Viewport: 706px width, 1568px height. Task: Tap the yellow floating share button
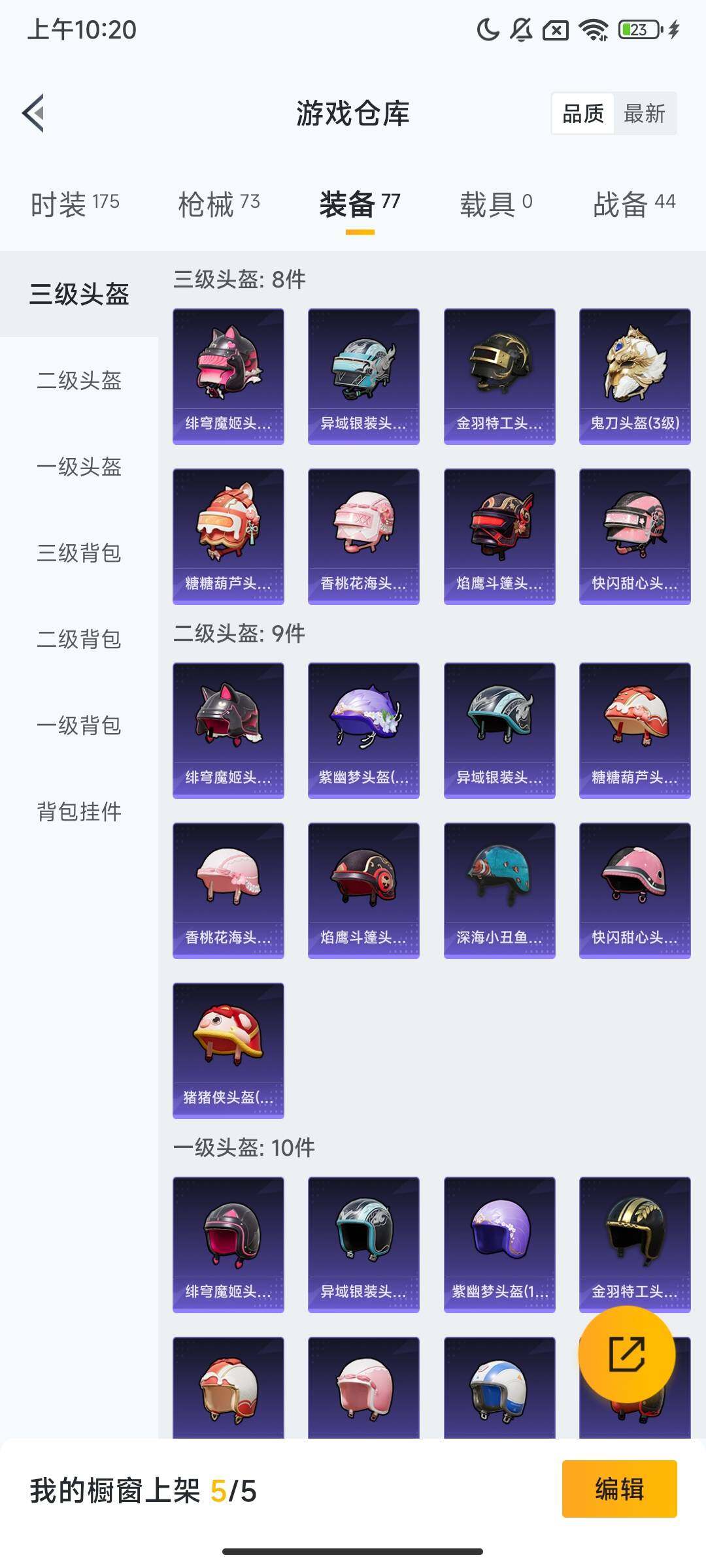626,1354
